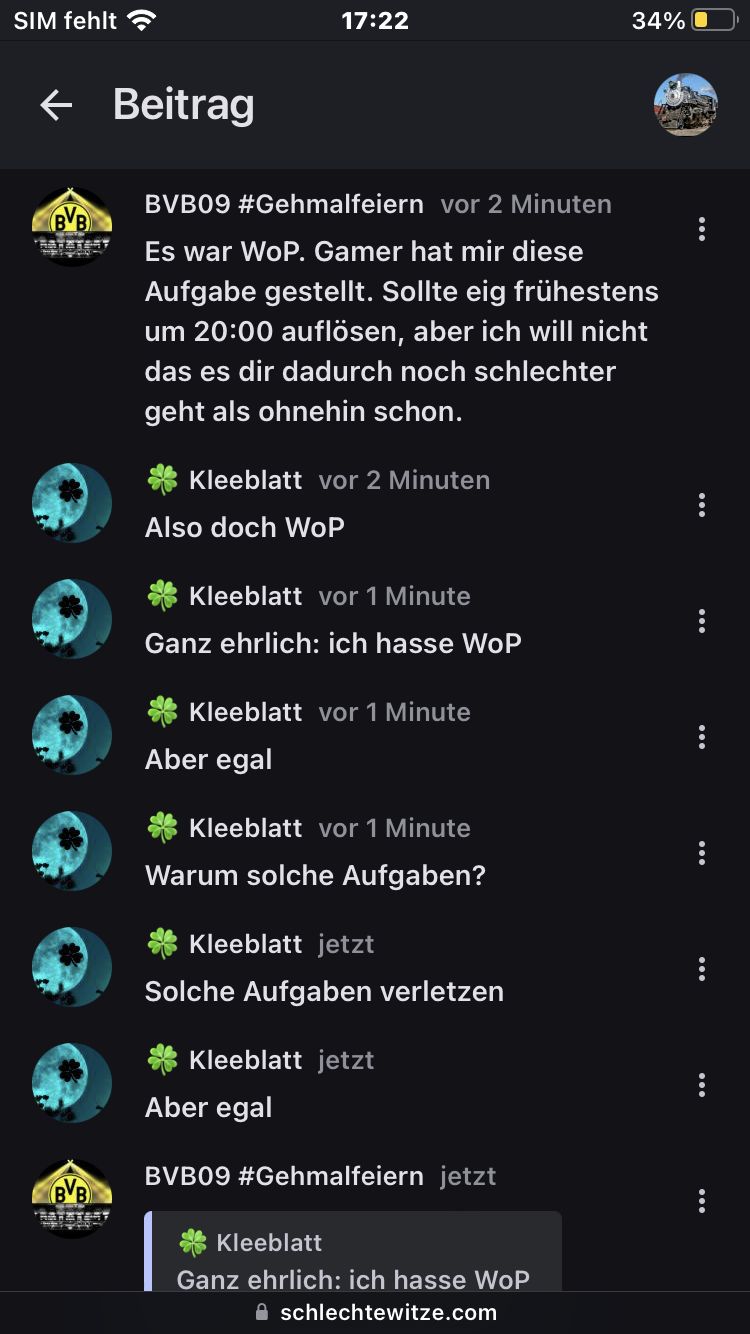This screenshot has width=750, height=1334.
Task: Open the three-dot menu beside 'Warum solche Aufgaben?'
Action: [x=701, y=853]
